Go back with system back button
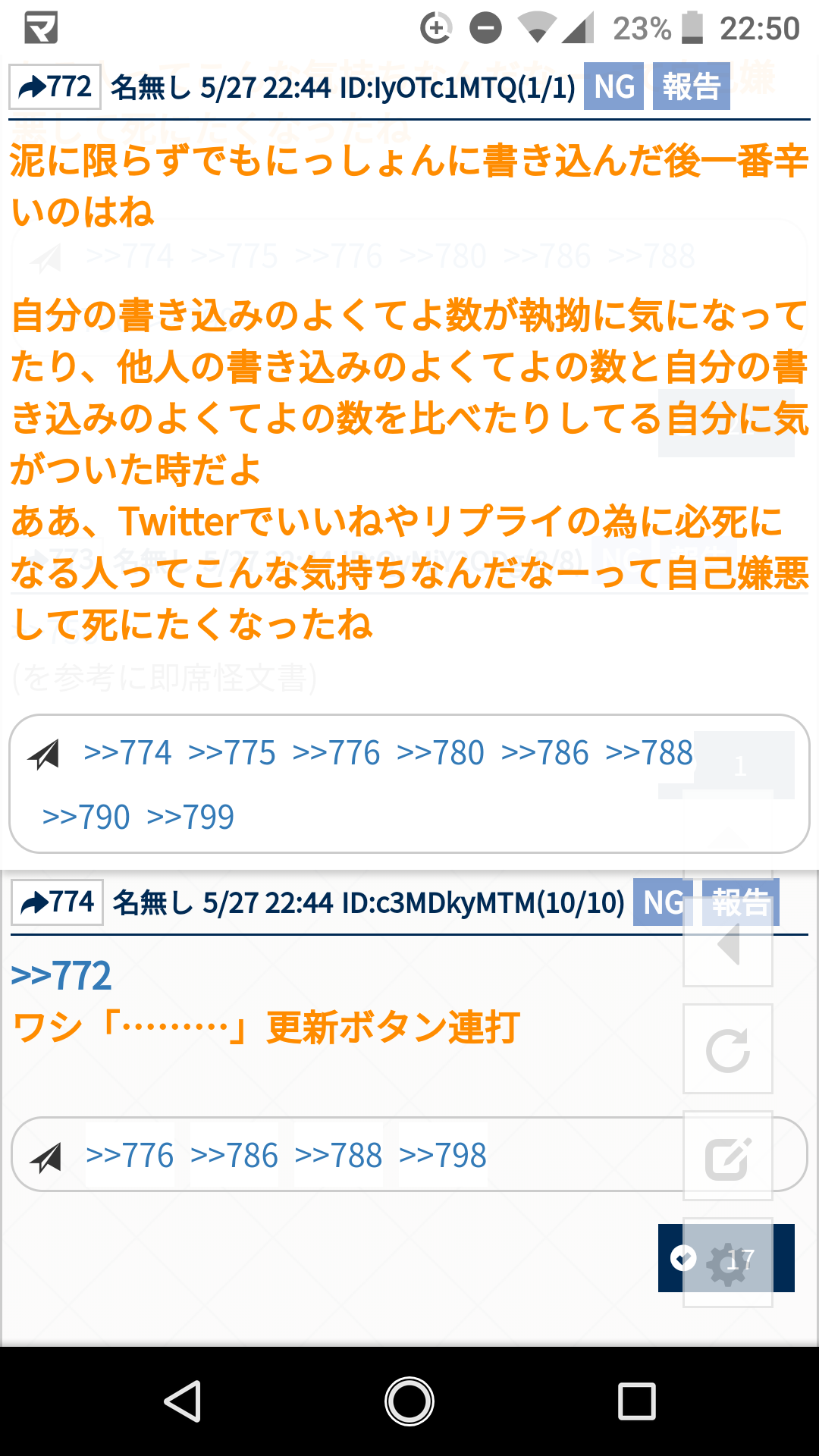The height and width of the screenshot is (1456, 819). click(183, 1401)
